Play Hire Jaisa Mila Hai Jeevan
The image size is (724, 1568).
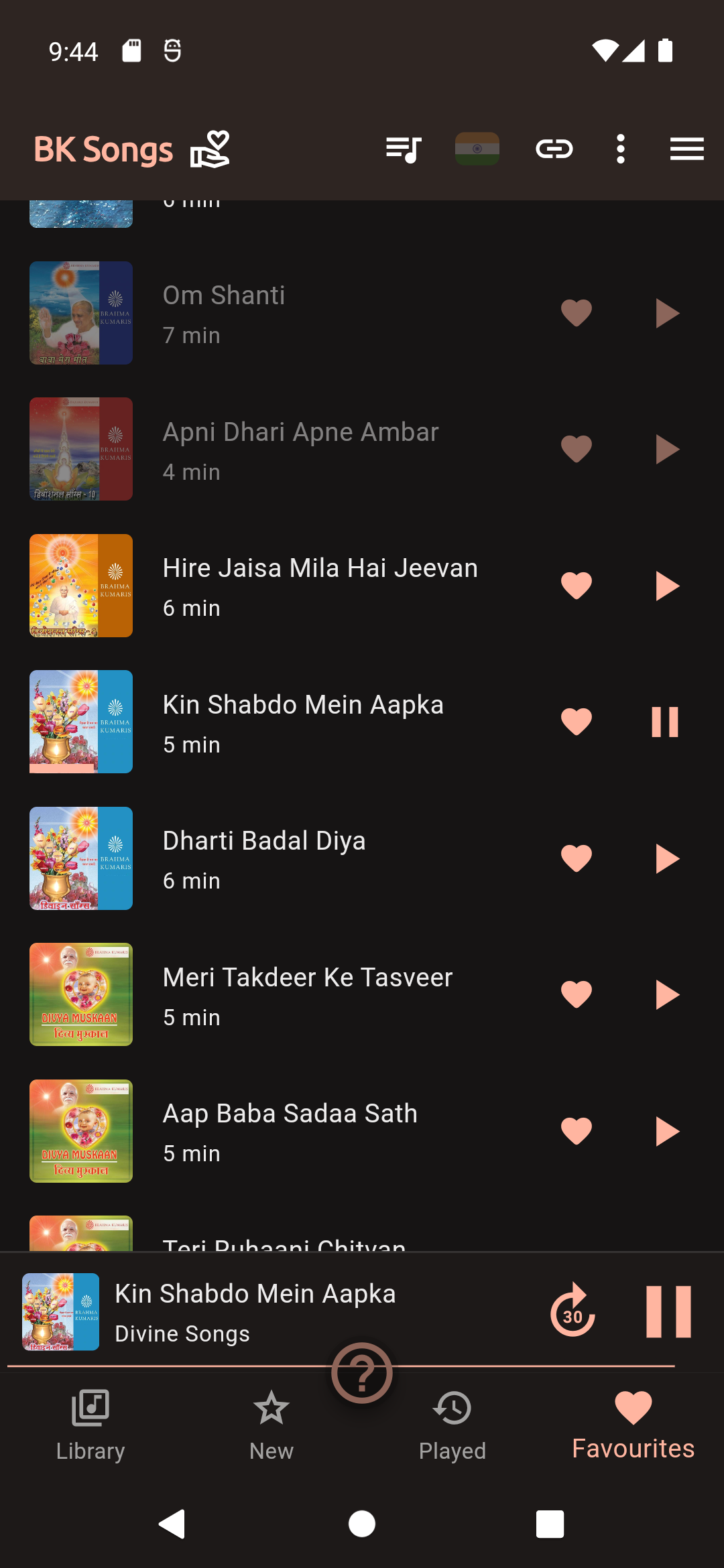coord(666,586)
